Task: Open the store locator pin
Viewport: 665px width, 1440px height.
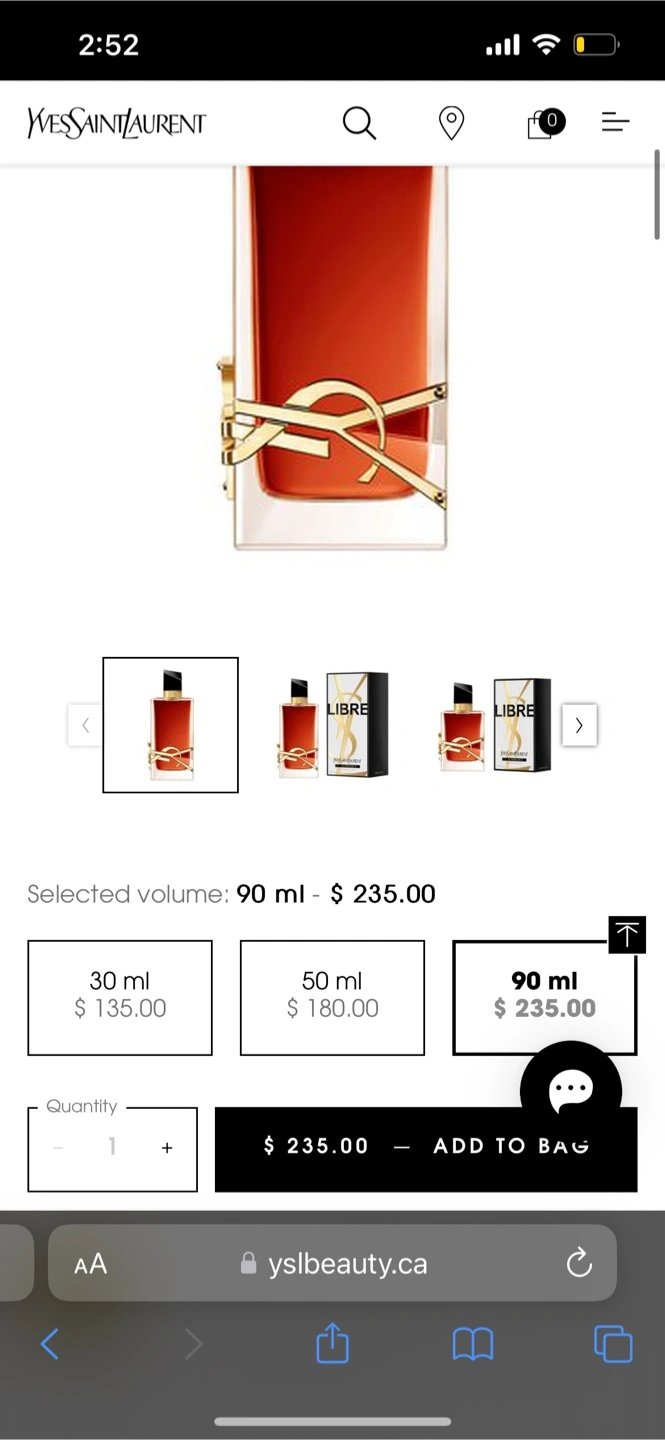Action: click(x=451, y=123)
